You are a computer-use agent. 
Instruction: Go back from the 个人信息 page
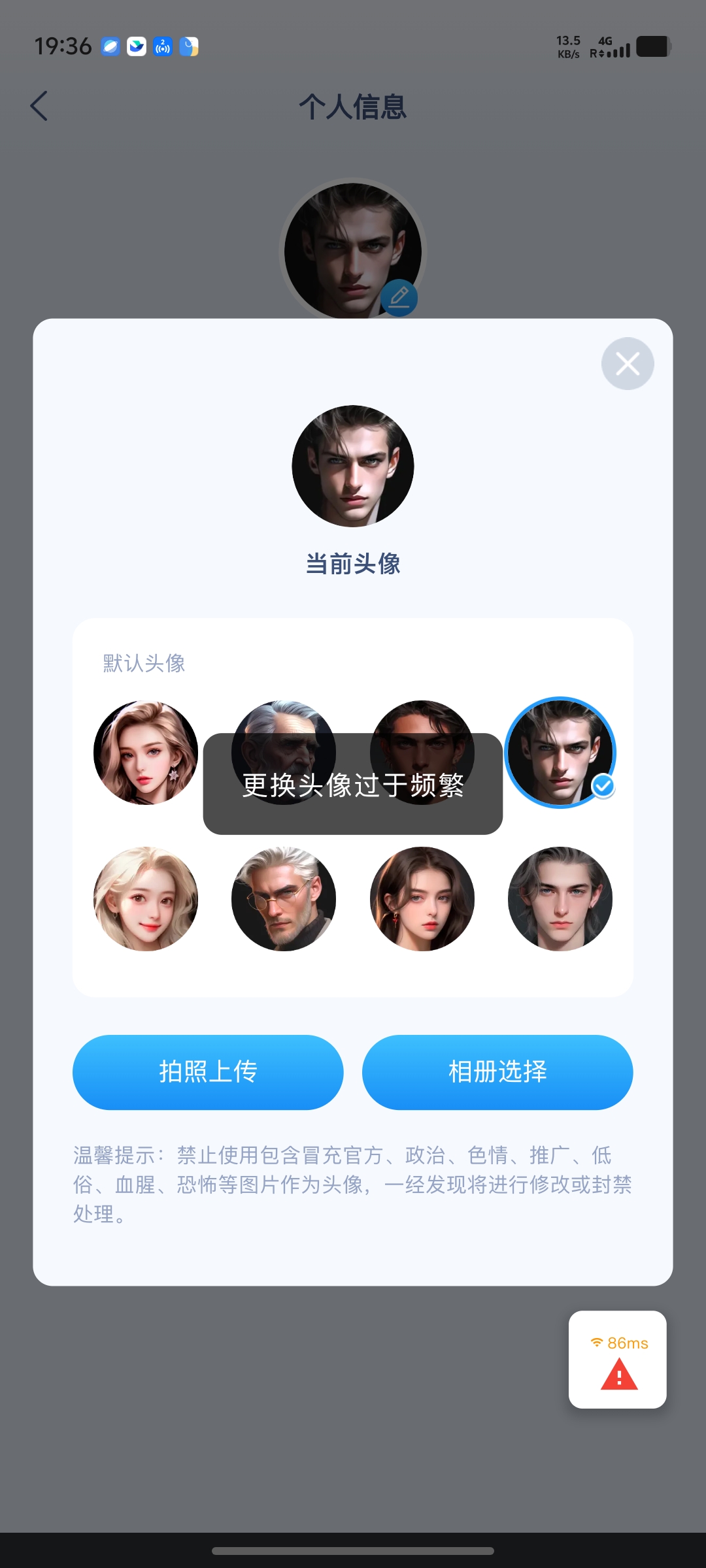pyautogui.click(x=39, y=106)
